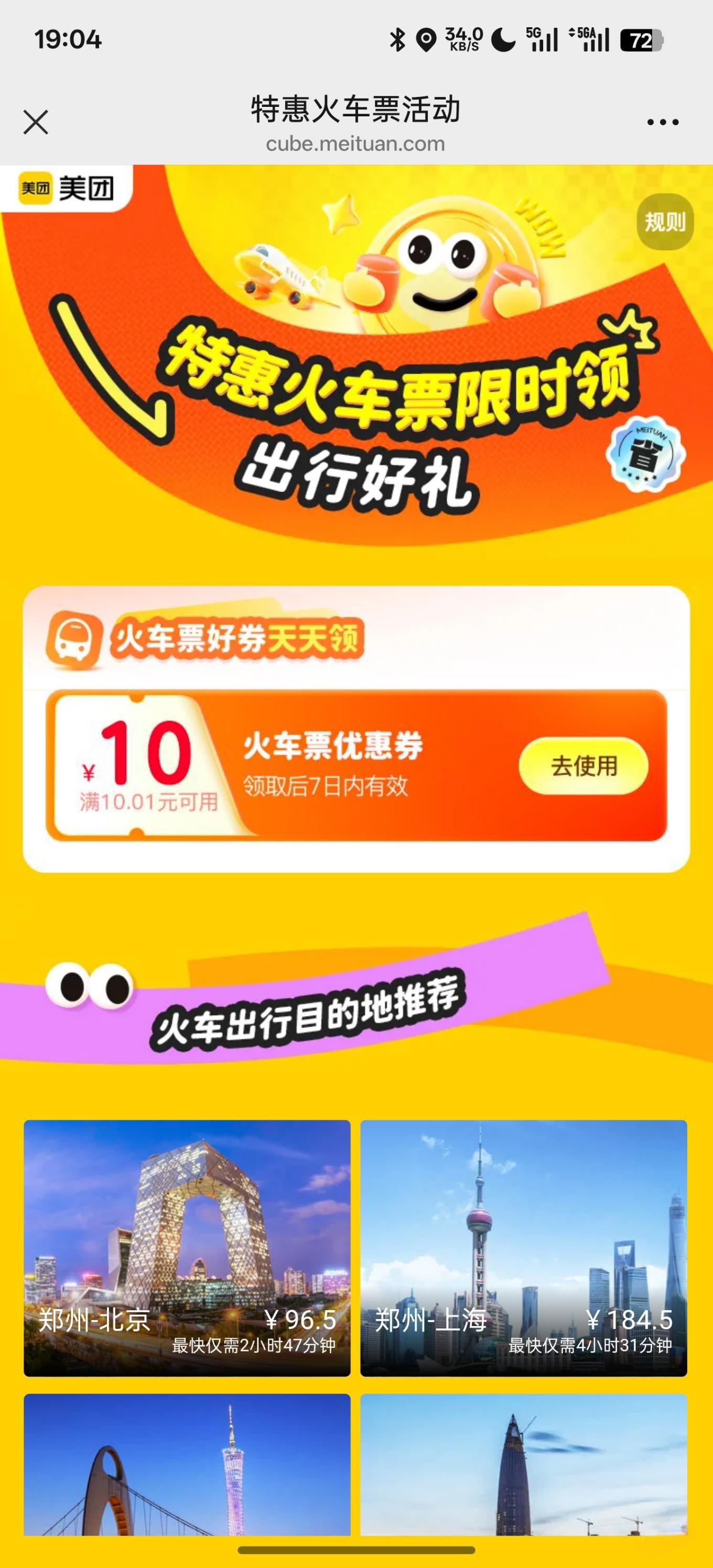713x1568 pixels.
Task: Open the 规则 rules button
Action: [664, 222]
